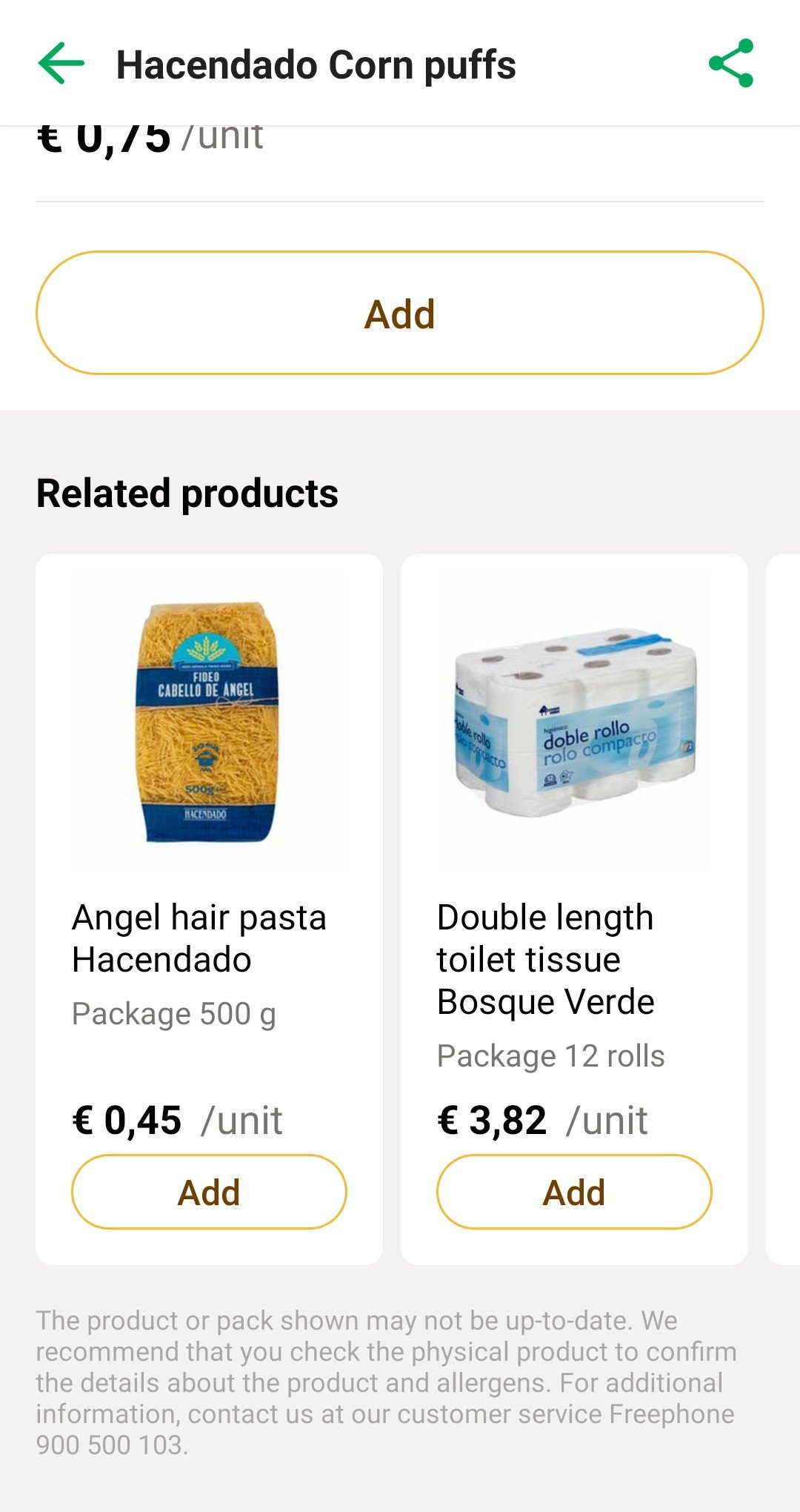Add Double length toilet tissue to the cart

574,1192
